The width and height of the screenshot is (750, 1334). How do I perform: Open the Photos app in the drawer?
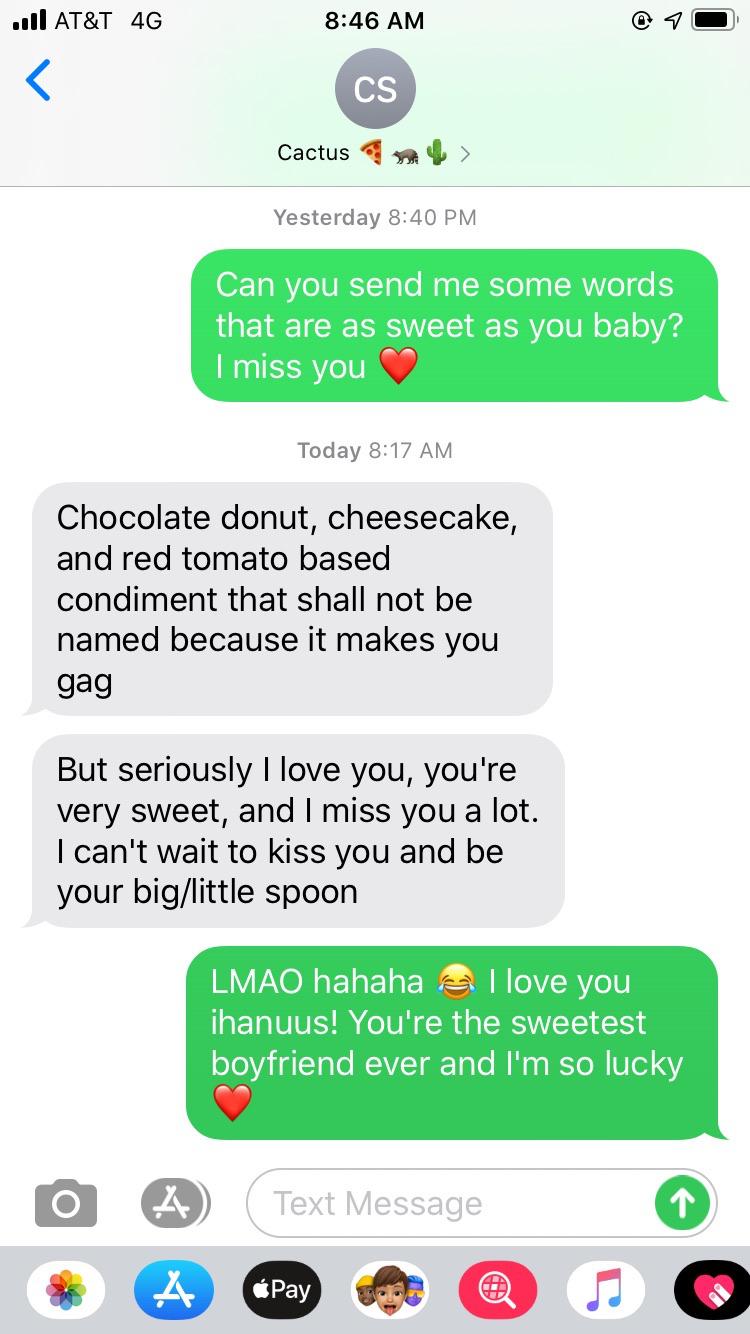[x=66, y=1289]
